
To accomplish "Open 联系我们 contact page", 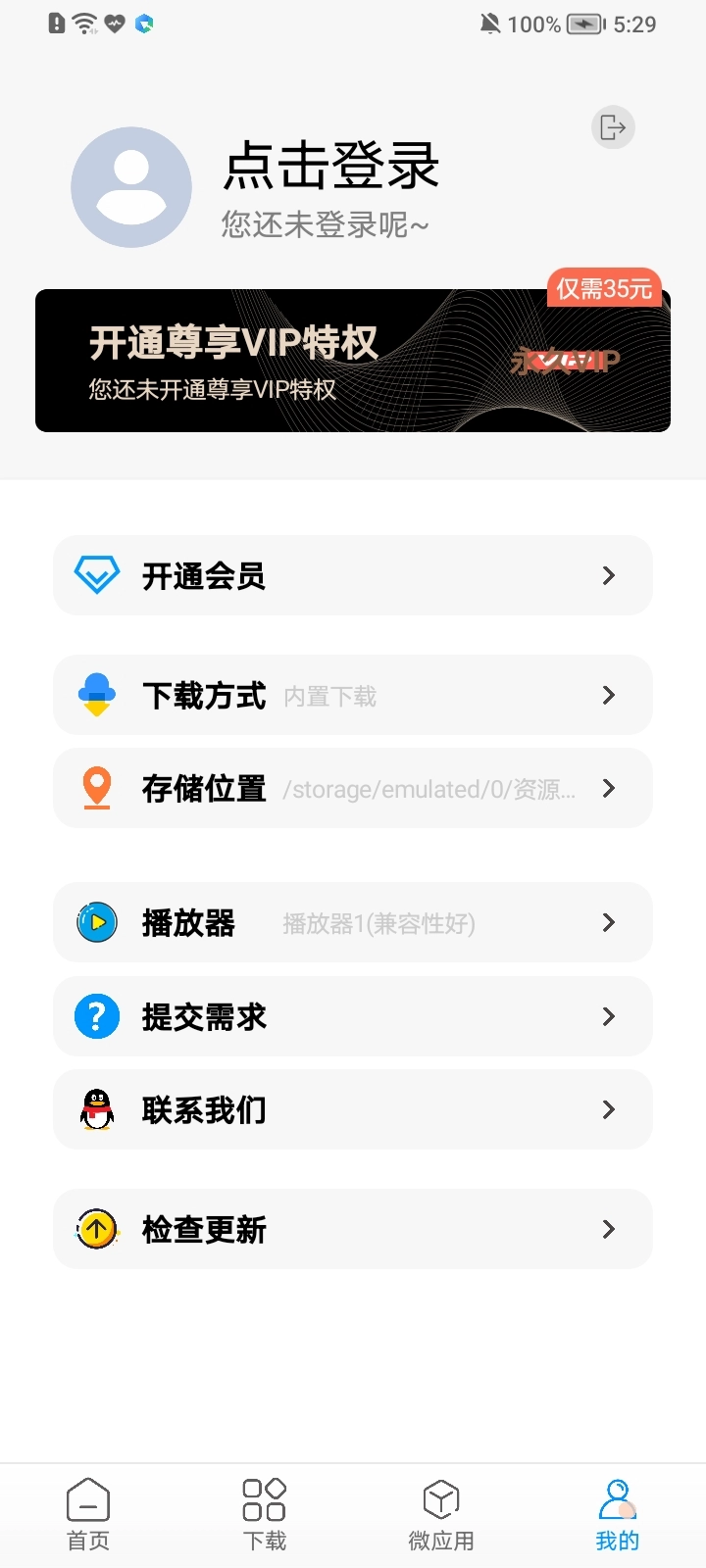I will click(x=353, y=1108).
